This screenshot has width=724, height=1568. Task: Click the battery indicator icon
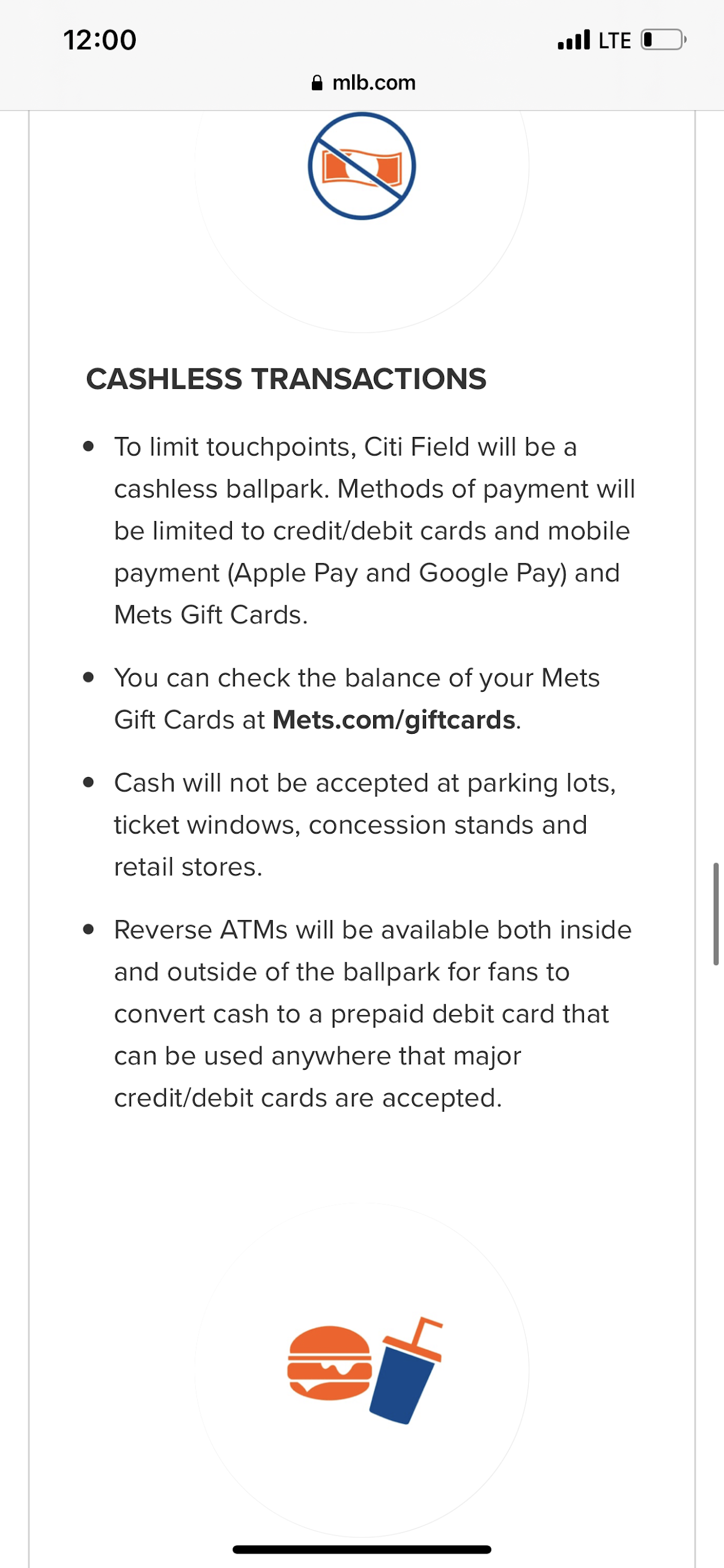pyautogui.click(x=663, y=39)
